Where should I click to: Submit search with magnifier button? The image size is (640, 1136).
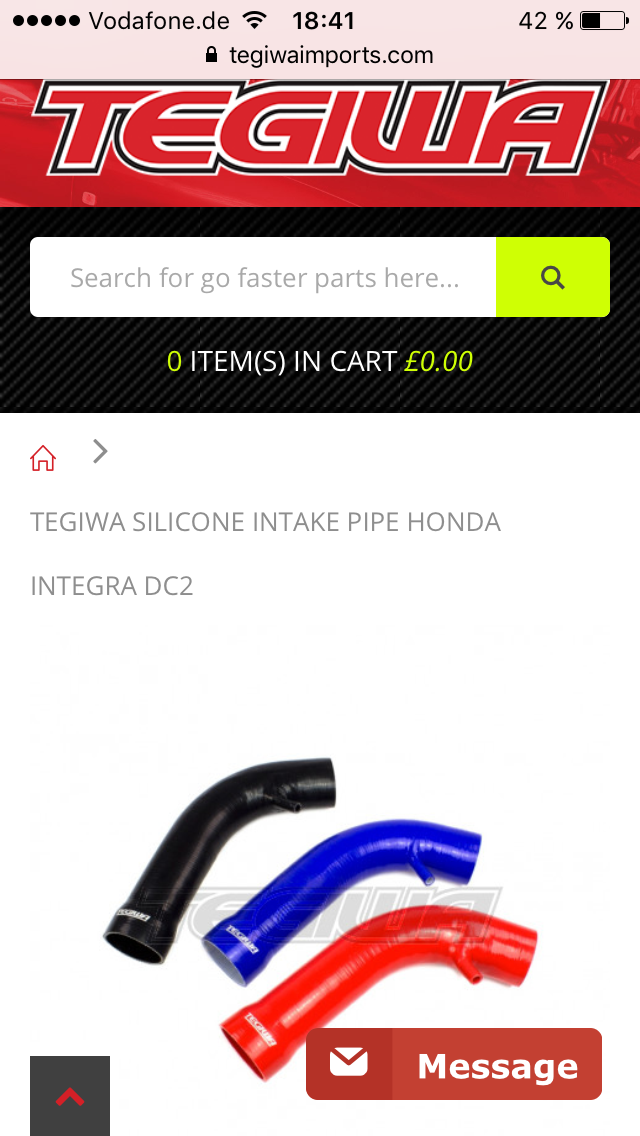[x=553, y=277]
